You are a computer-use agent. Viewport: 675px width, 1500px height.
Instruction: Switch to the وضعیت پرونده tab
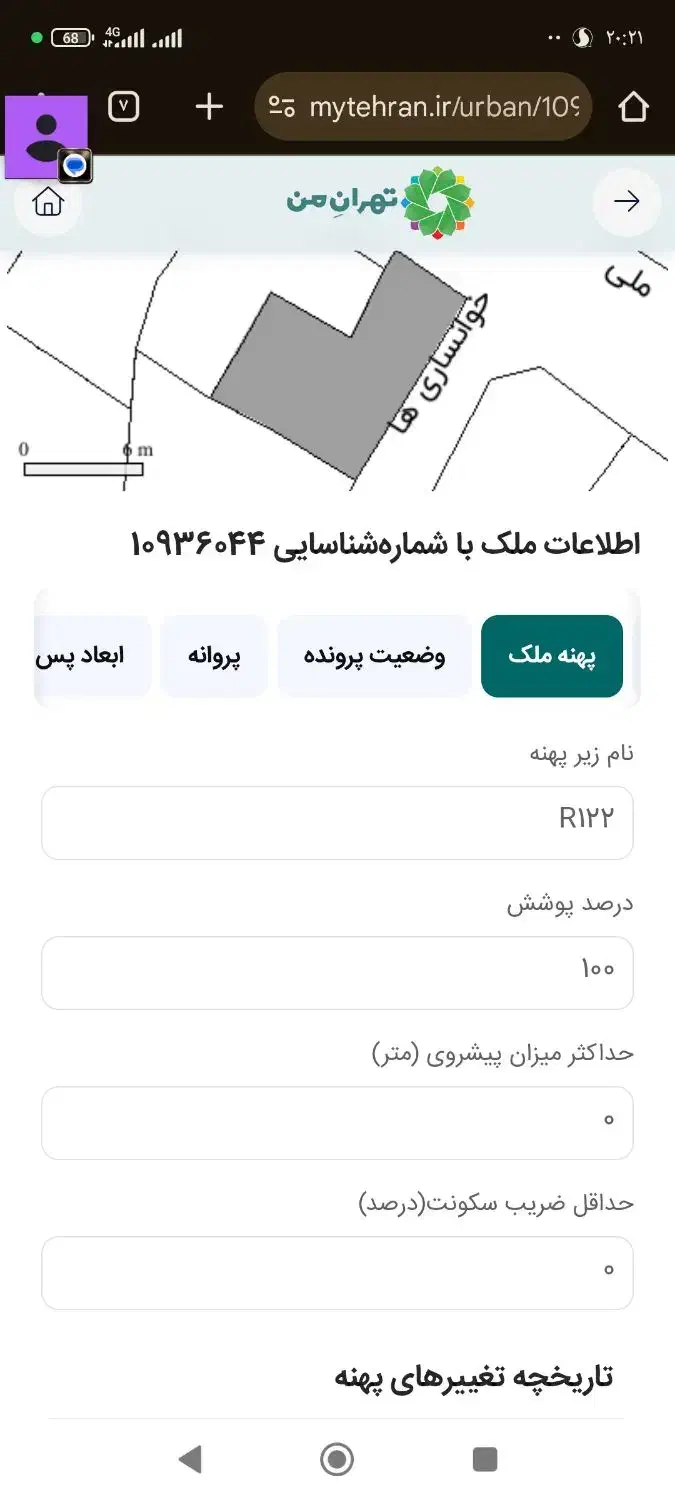tap(374, 656)
